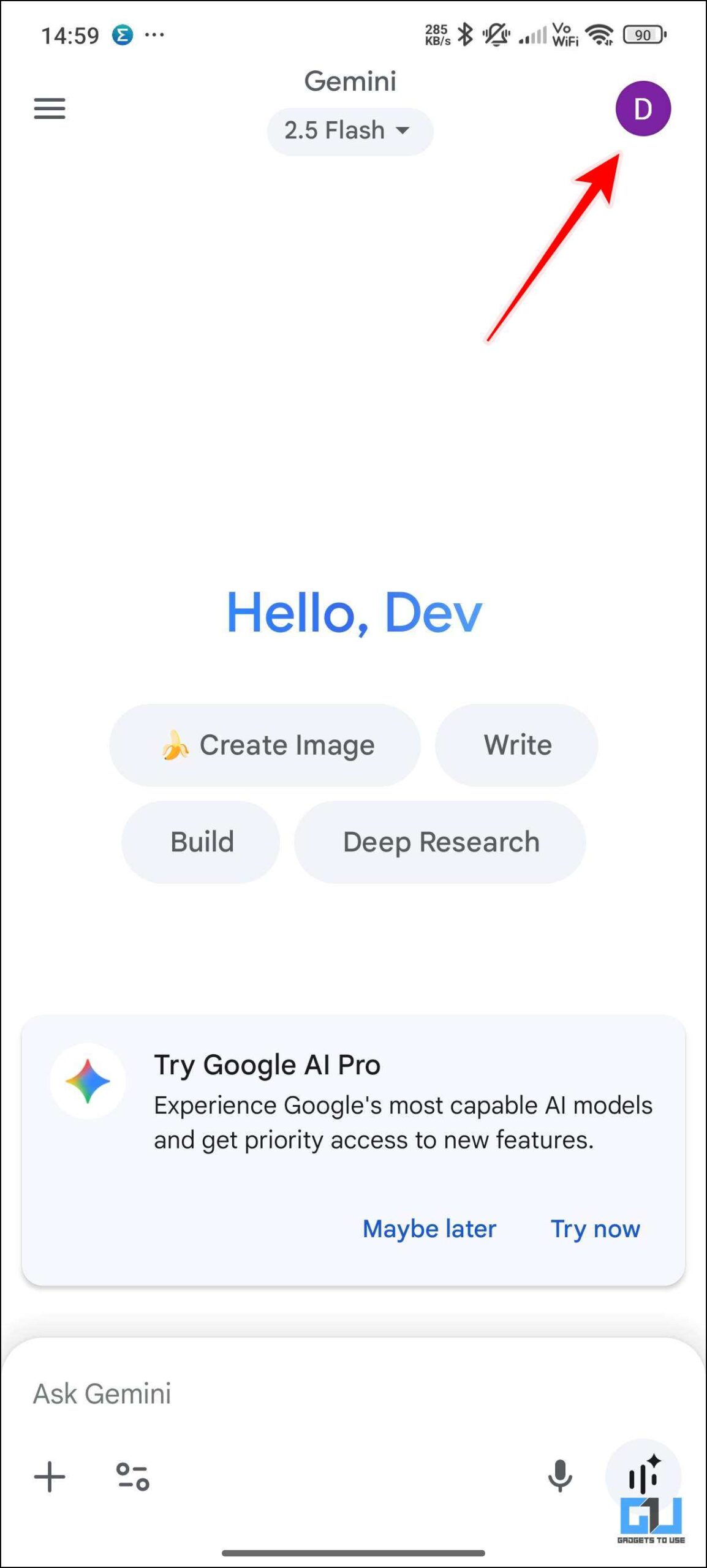The image size is (707, 1568).
Task: Tap the plus icon to add attachment
Action: point(50,1477)
